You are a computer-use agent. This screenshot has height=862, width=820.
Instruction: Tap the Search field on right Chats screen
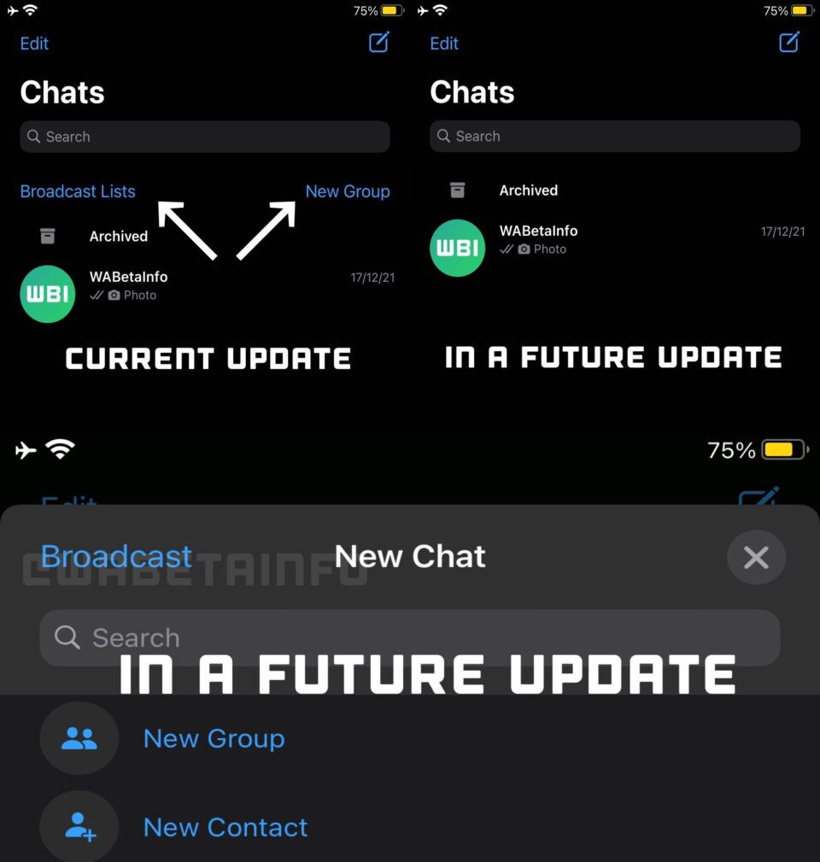[614, 136]
